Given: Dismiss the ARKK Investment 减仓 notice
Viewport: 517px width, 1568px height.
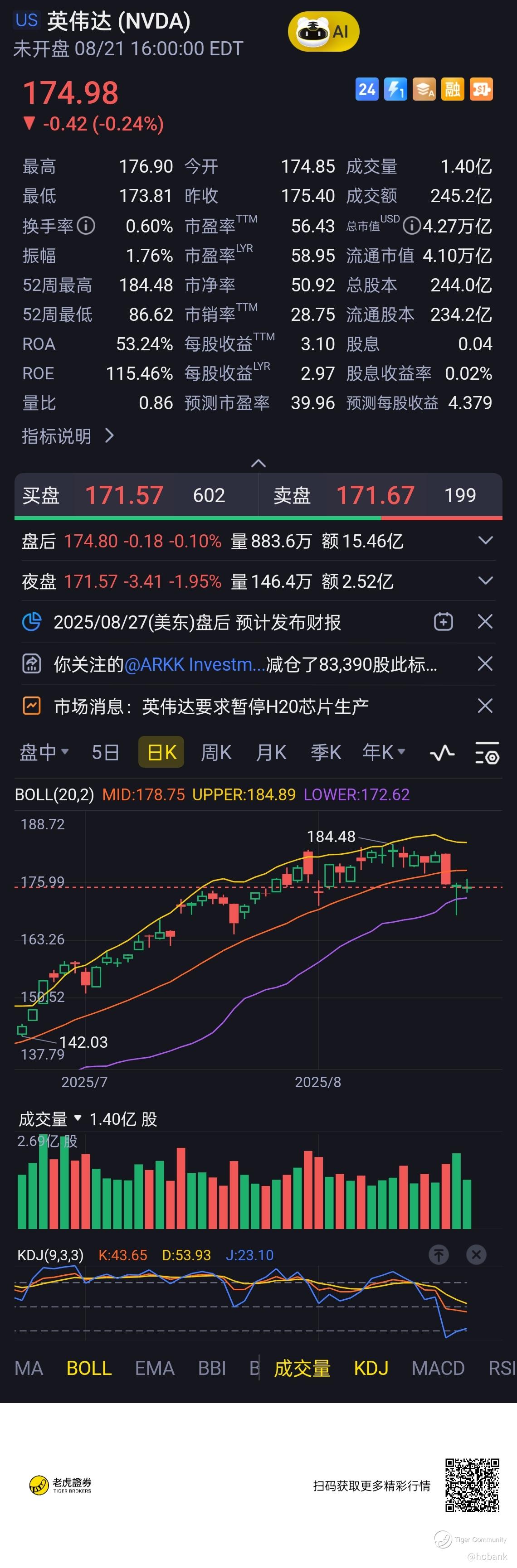Looking at the screenshot, I should coord(485,663).
